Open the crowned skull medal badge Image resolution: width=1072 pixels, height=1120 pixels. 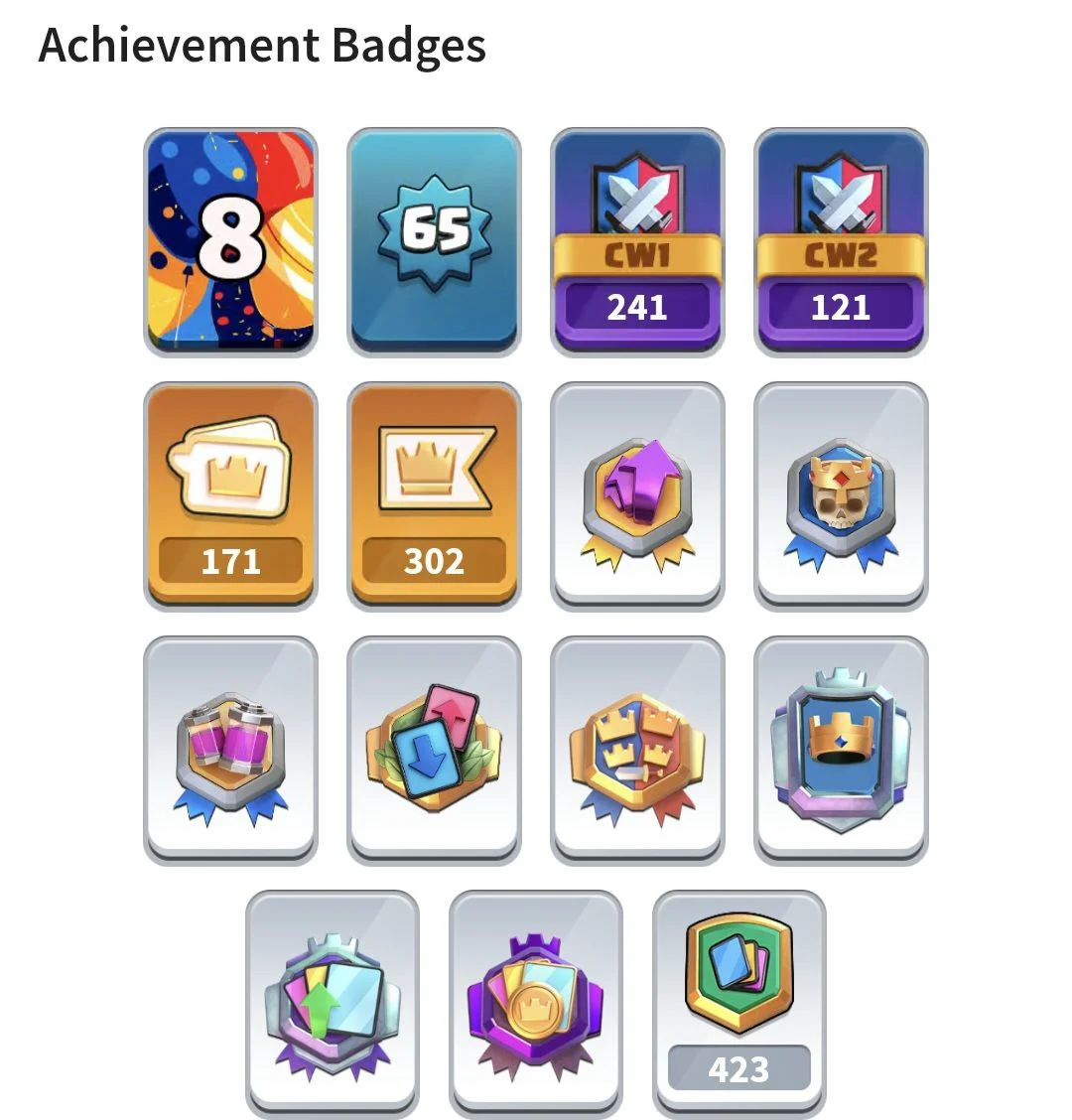tap(841, 495)
